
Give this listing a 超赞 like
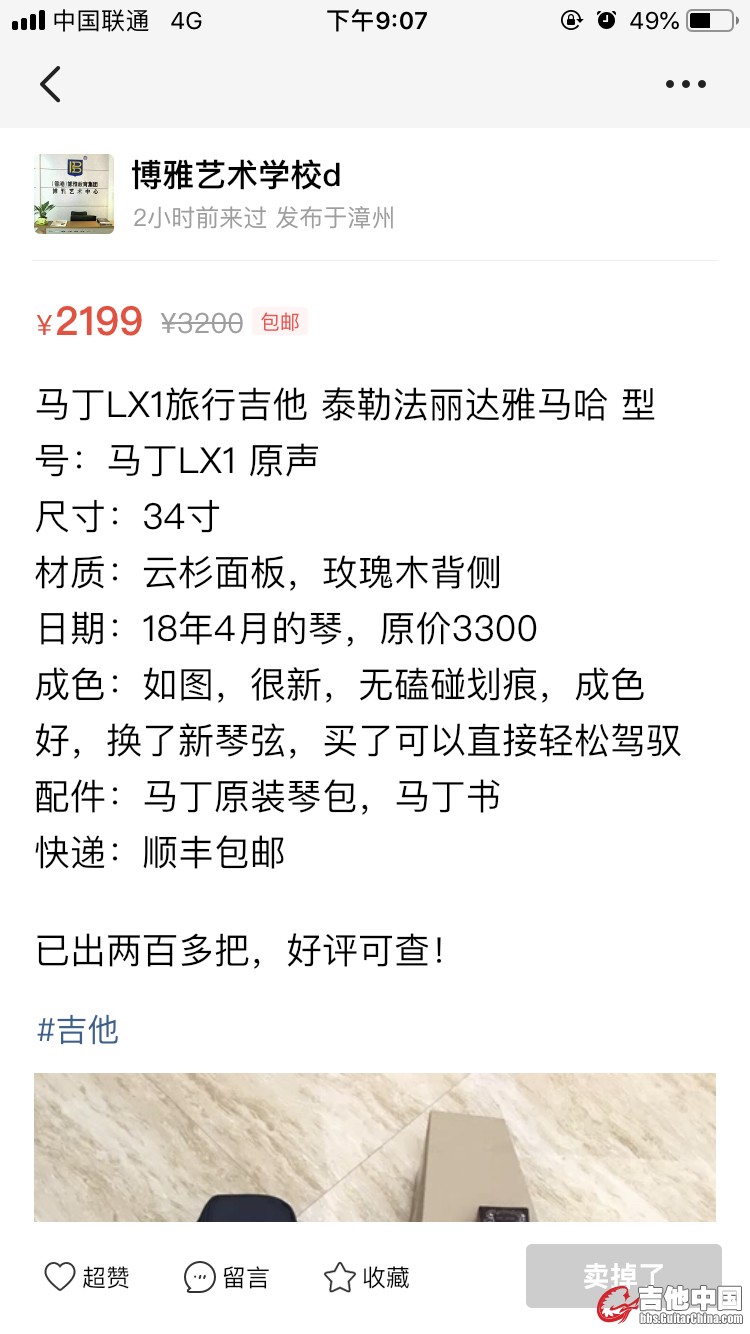tap(87, 1276)
